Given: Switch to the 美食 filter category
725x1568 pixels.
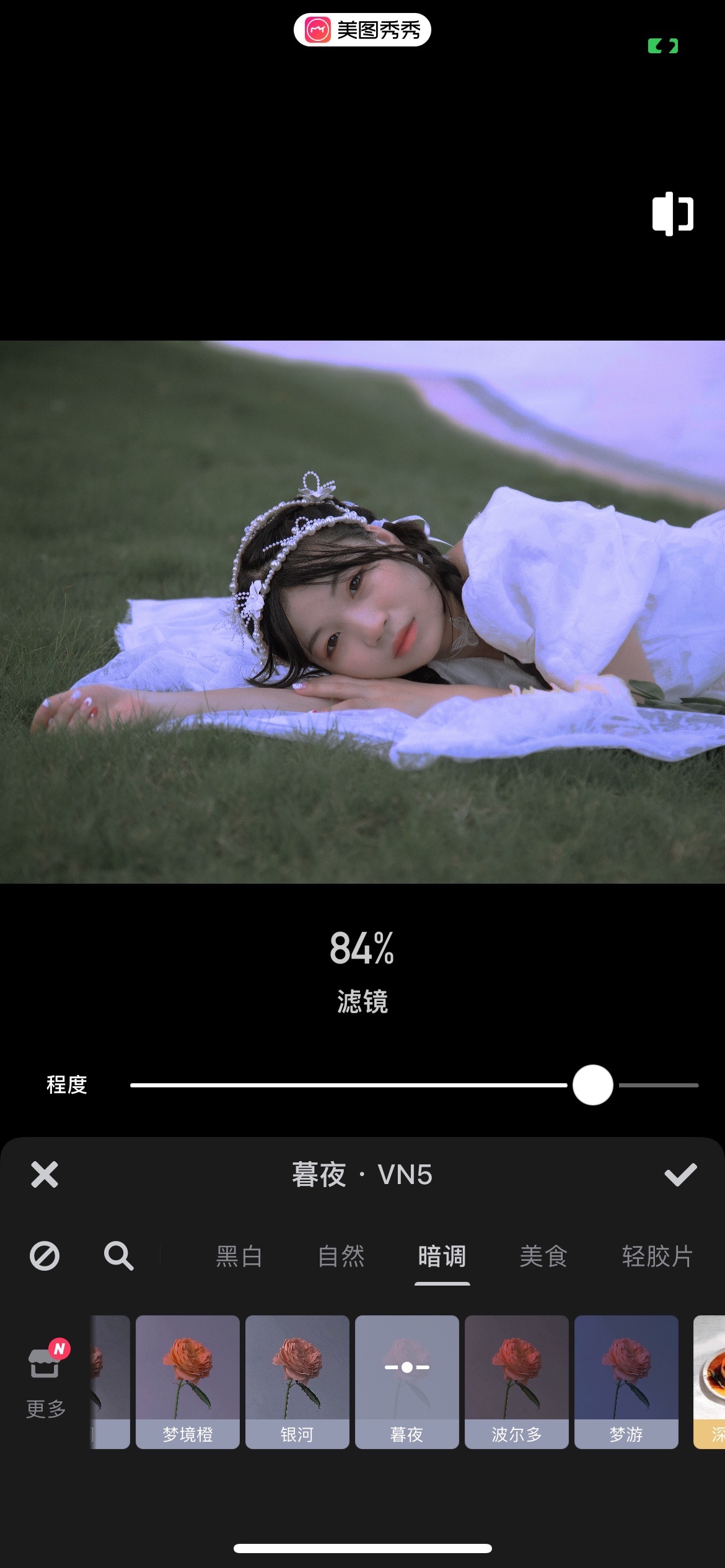Looking at the screenshot, I should [x=543, y=1257].
